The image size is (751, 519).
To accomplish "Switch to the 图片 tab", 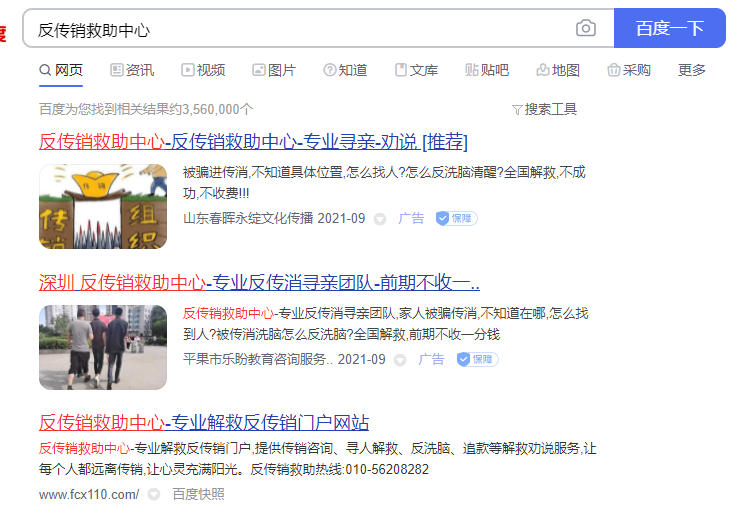I will 274,70.
